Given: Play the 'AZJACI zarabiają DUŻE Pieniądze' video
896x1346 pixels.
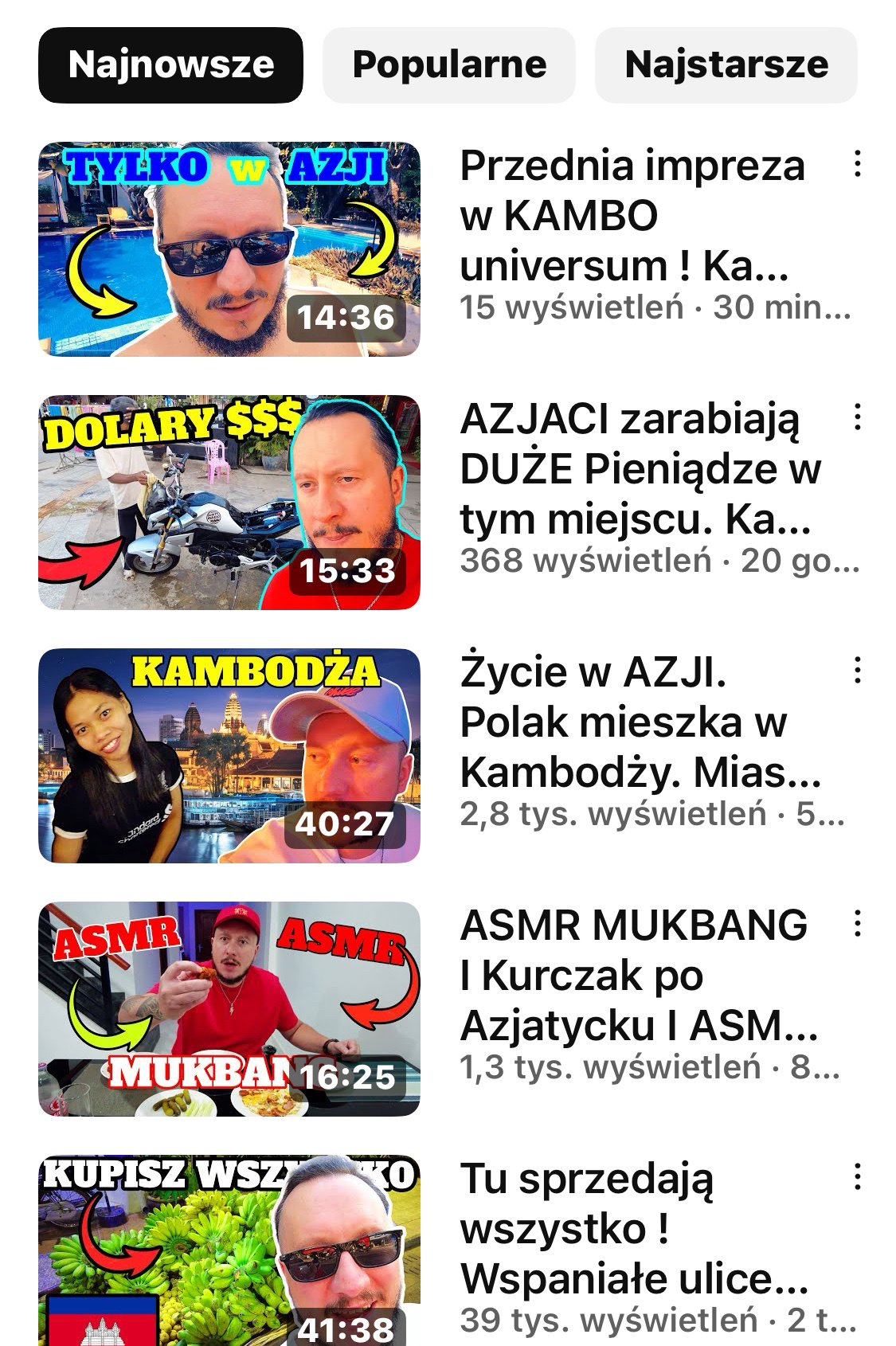Looking at the screenshot, I should tap(229, 503).
